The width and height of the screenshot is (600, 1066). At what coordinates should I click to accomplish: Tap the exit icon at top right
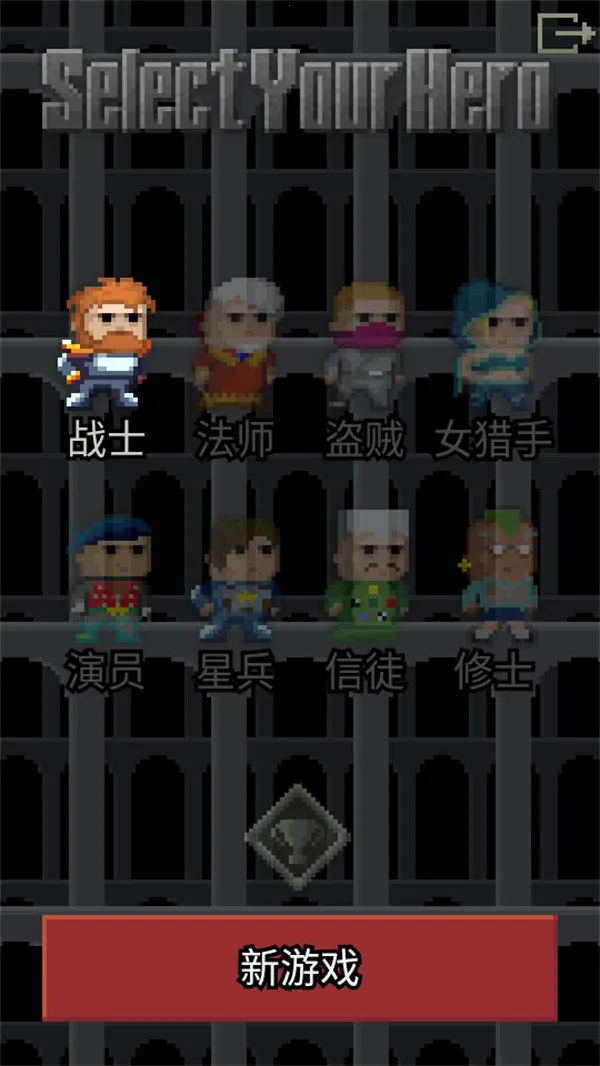[566, 35]
